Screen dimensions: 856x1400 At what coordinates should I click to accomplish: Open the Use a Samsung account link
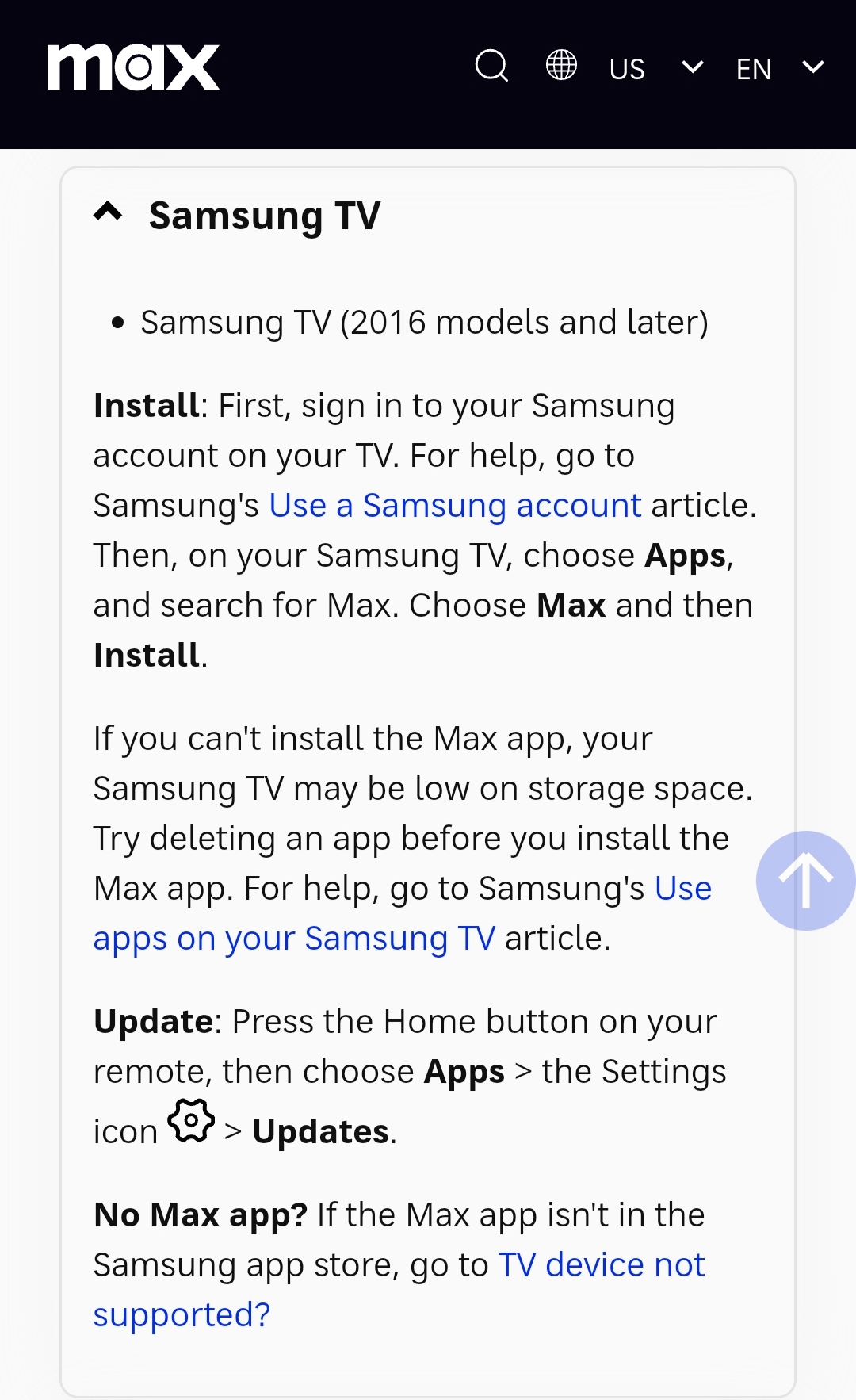[455, 506]
